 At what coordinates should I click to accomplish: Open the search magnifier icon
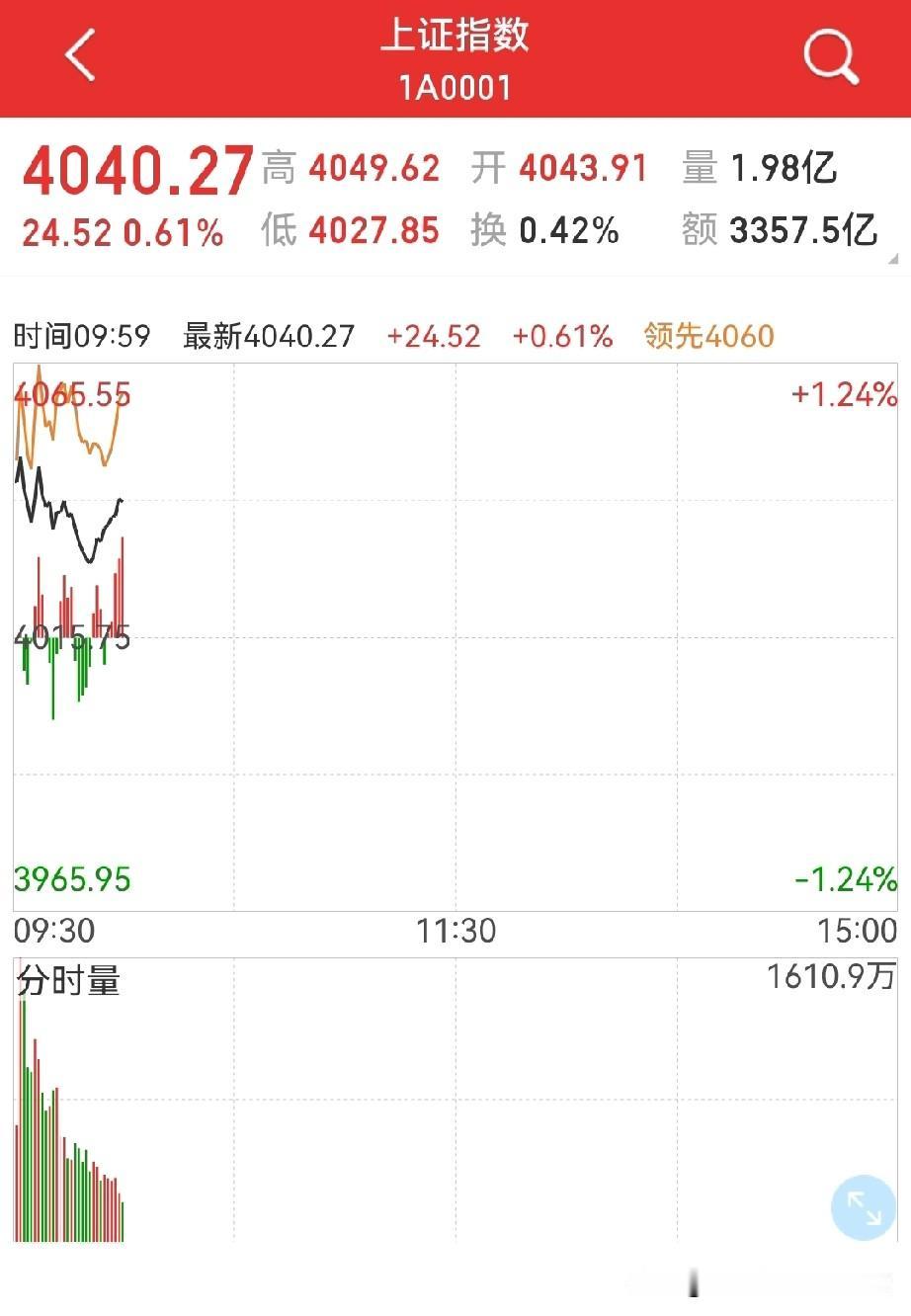pos(830,57)
